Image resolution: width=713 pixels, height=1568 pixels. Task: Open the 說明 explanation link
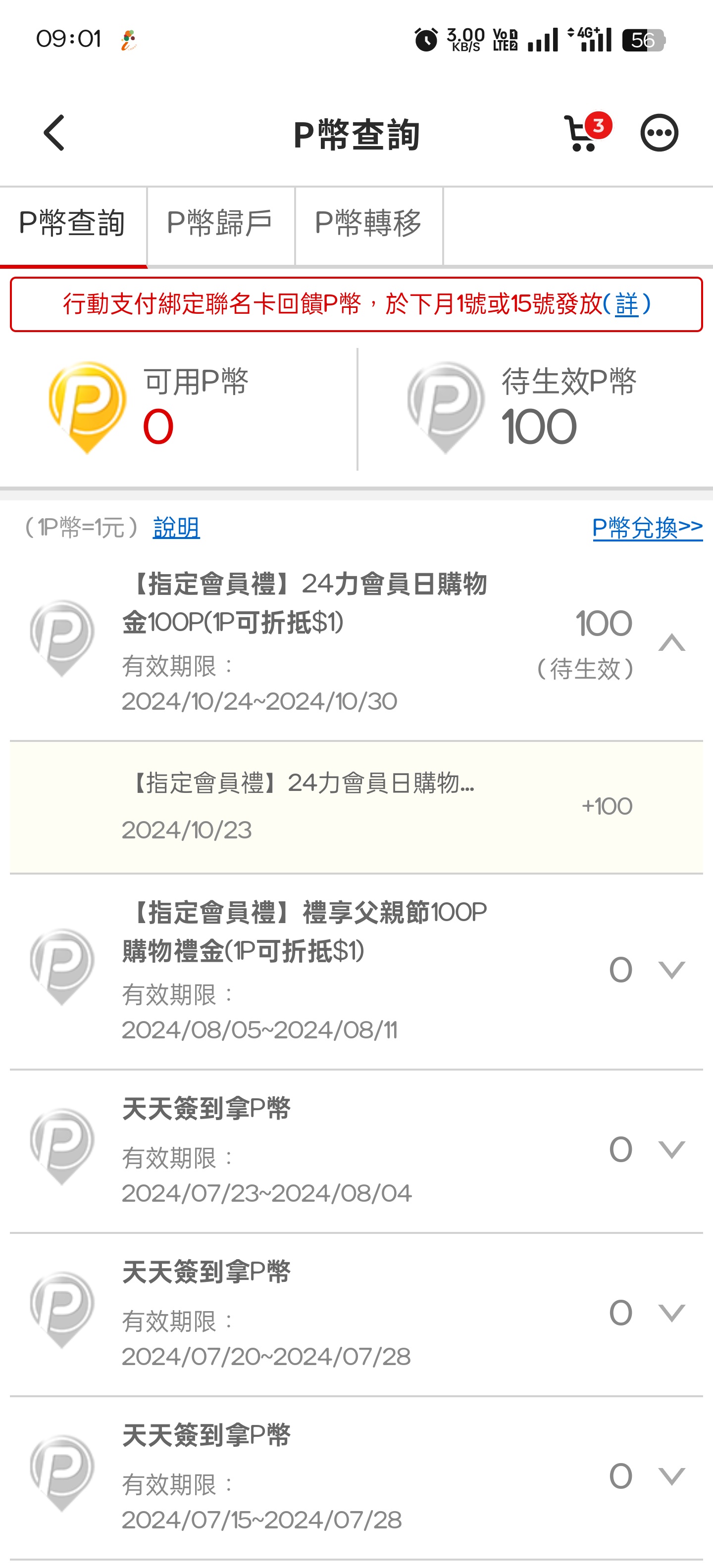[x=177, y=527]
